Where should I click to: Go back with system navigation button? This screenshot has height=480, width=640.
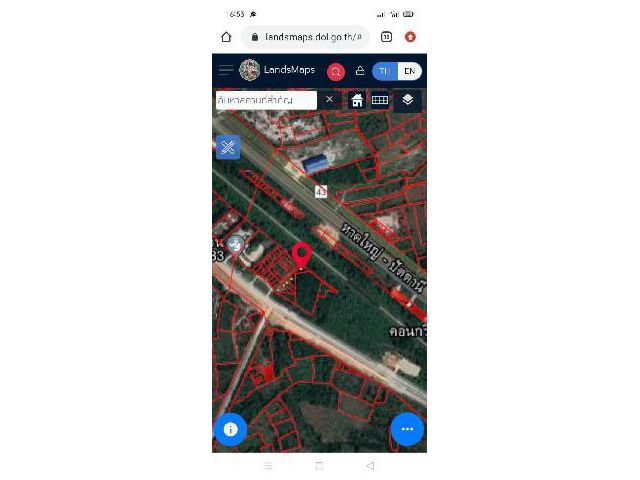370,466
